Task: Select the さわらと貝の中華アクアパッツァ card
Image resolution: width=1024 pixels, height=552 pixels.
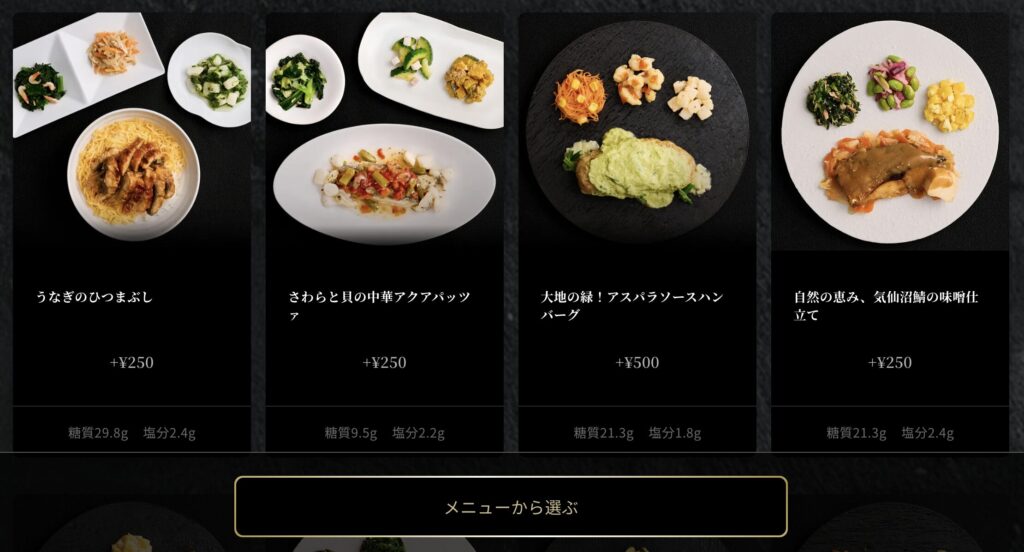Action: click(384, 230)
